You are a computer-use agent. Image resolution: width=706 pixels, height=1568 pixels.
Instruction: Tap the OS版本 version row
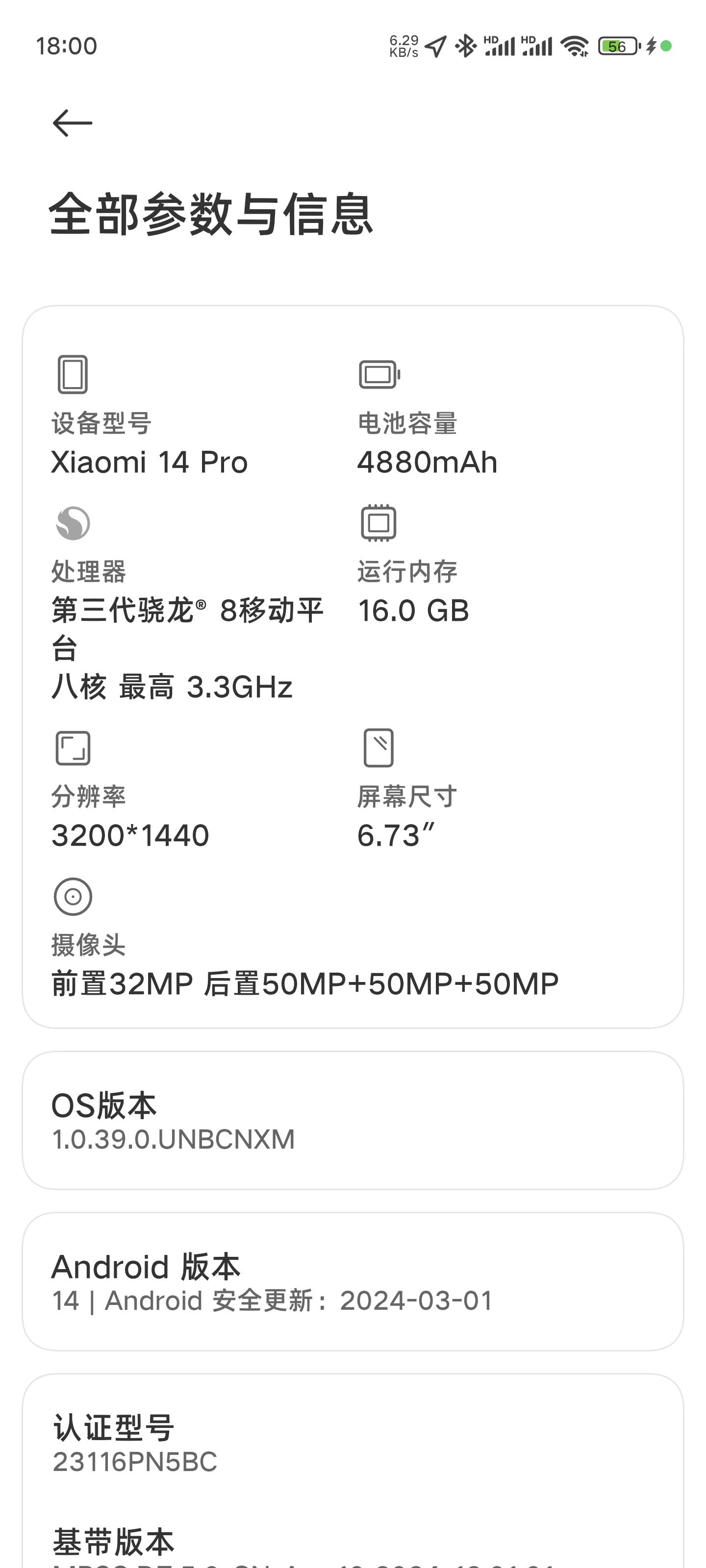pyautogui.click(x=353, y=1120)
